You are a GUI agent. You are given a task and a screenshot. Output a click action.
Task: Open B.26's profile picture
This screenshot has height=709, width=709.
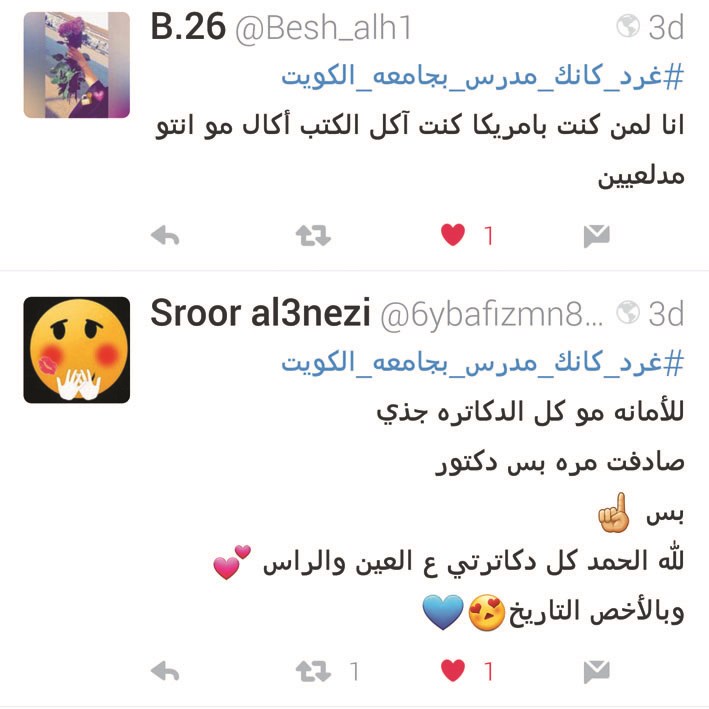coord(76,65)
